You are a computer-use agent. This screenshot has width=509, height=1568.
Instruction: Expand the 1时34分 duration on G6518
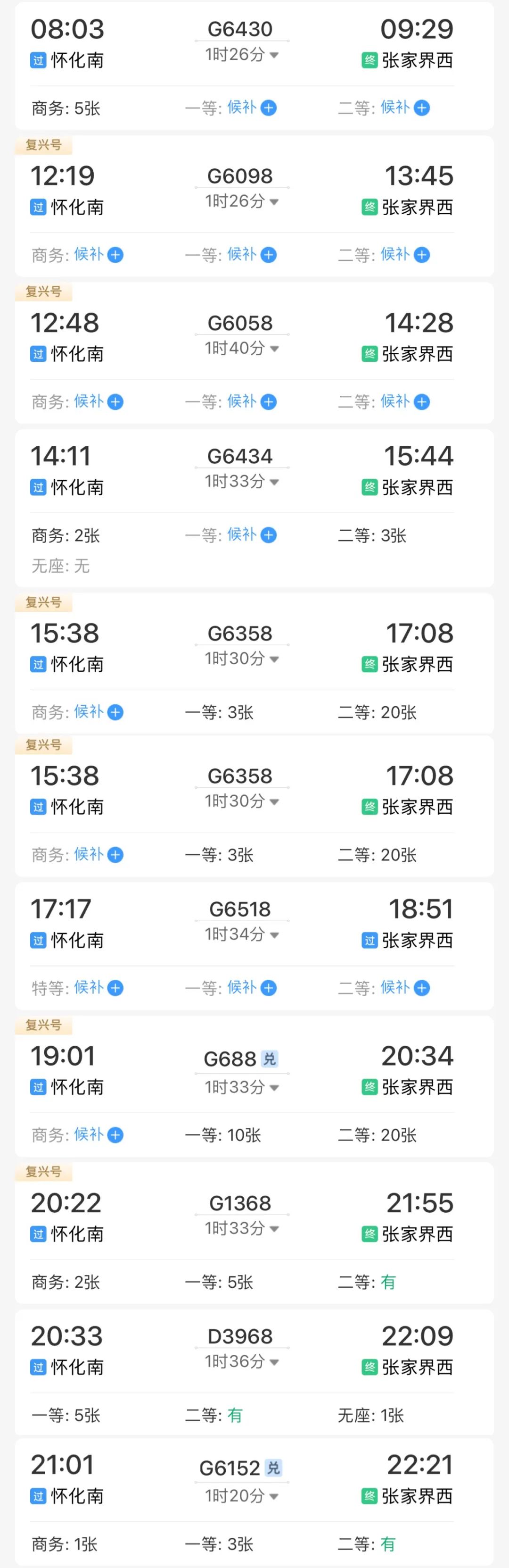(x=241, y=934)
